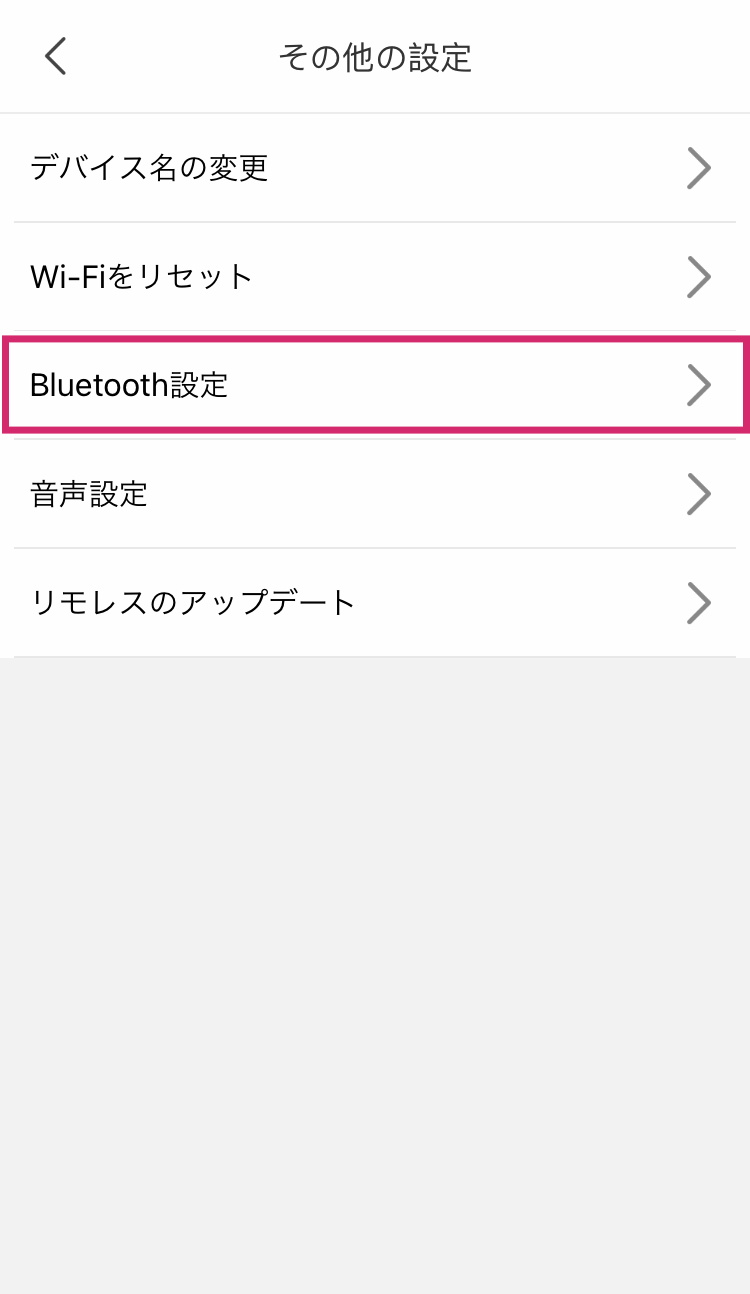Tap リモレスのアップデート row

(x=375, y=603)
